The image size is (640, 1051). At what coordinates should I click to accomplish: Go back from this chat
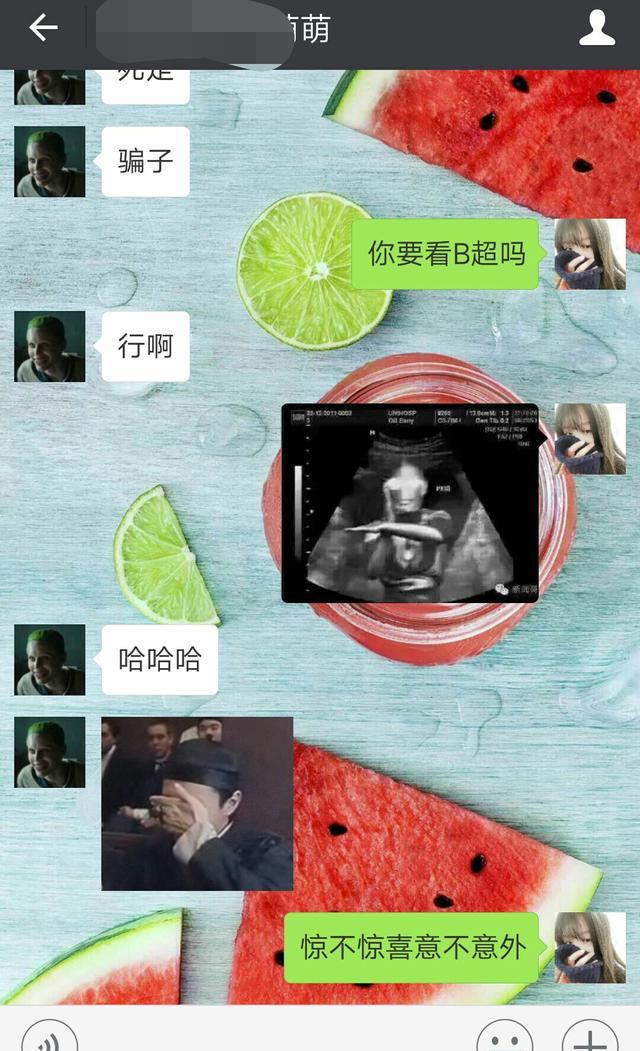click(x=43, y=29)
